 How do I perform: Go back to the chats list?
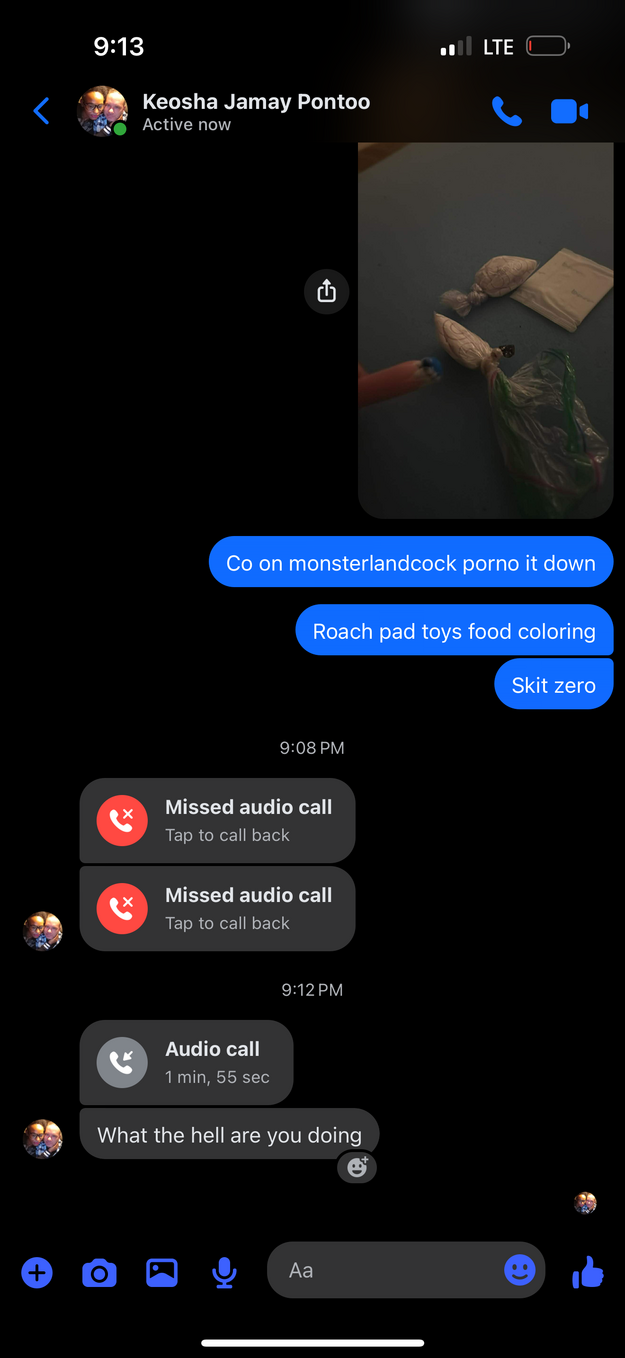click(x=41, y=111)
